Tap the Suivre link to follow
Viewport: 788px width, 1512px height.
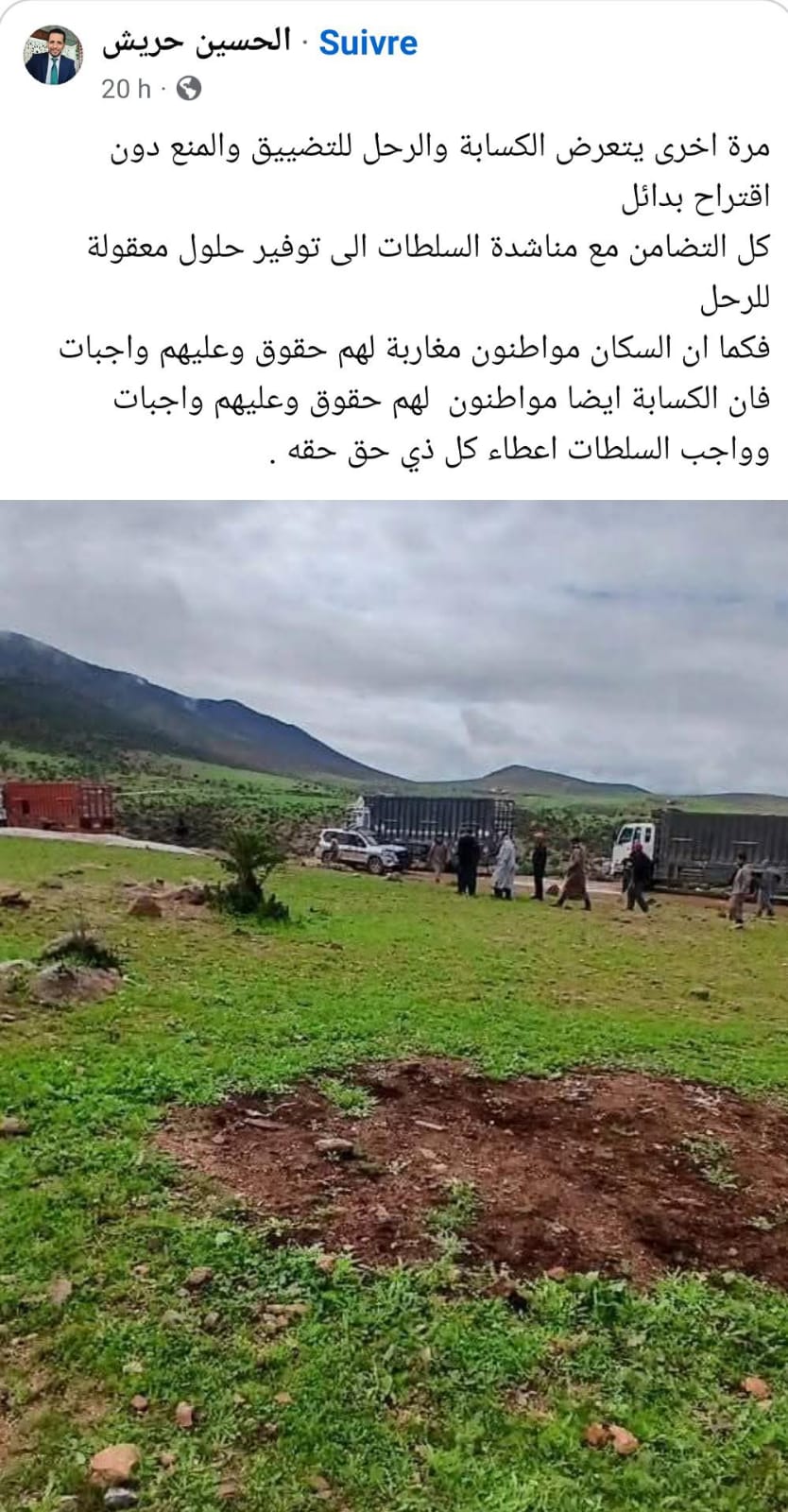(x=368, y=43)
